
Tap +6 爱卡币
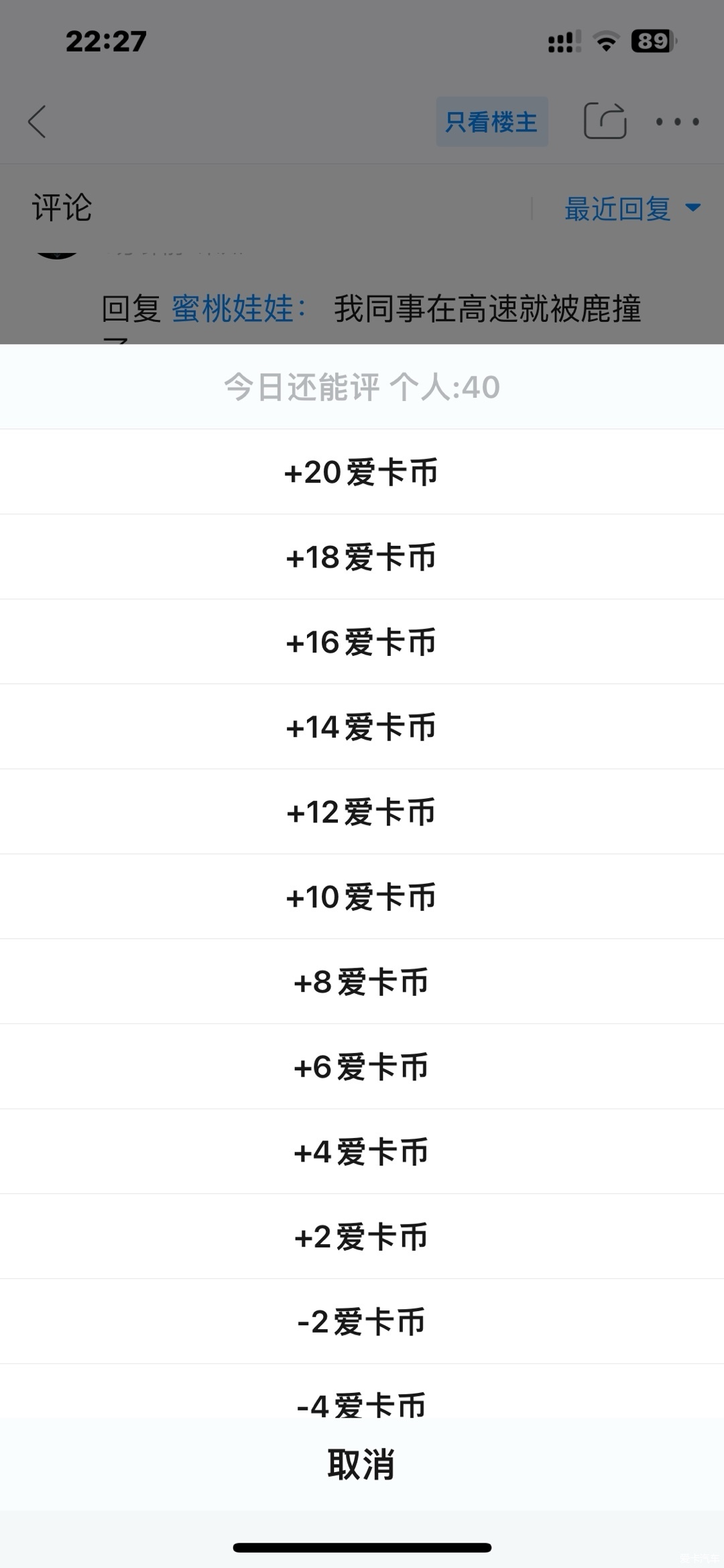[362, 1066]
